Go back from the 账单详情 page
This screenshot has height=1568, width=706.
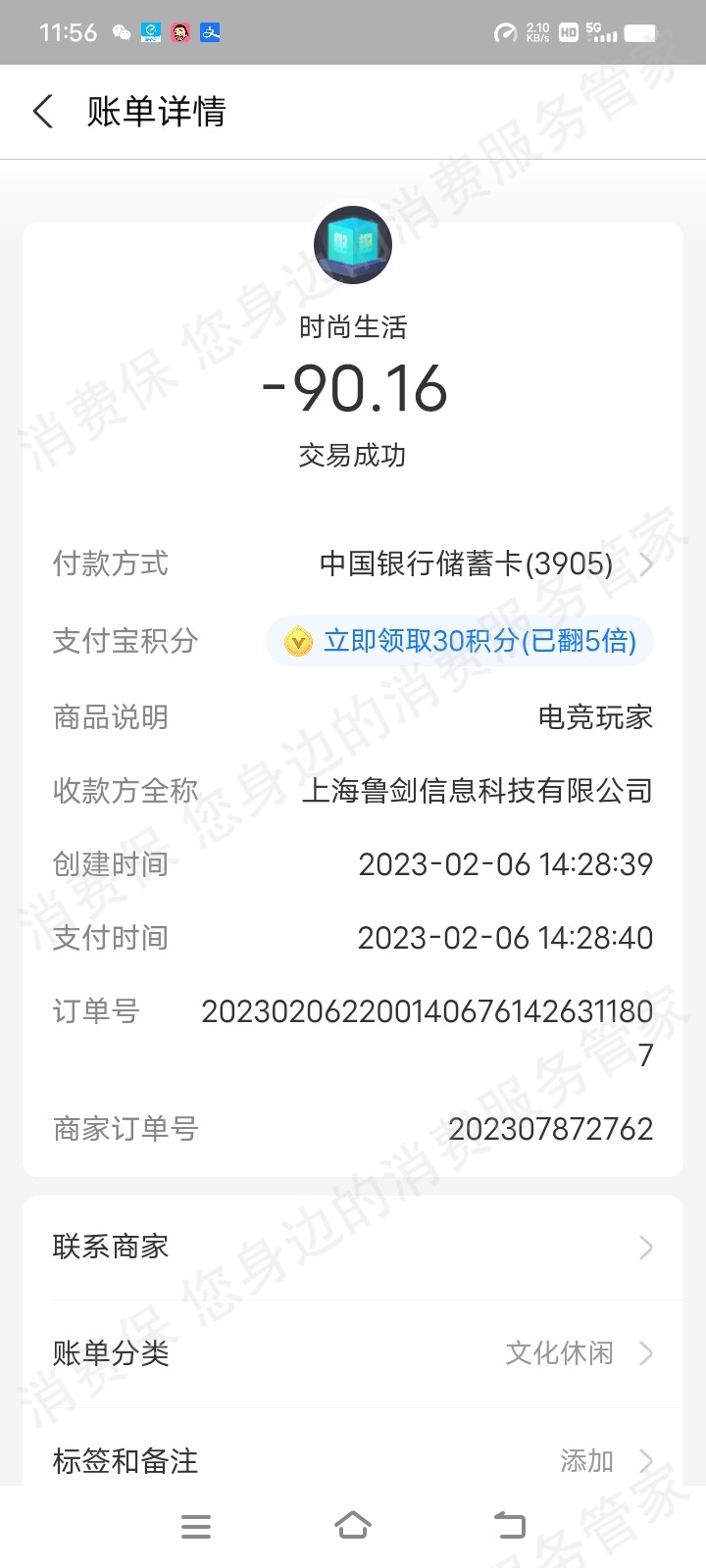click(43, 112)
